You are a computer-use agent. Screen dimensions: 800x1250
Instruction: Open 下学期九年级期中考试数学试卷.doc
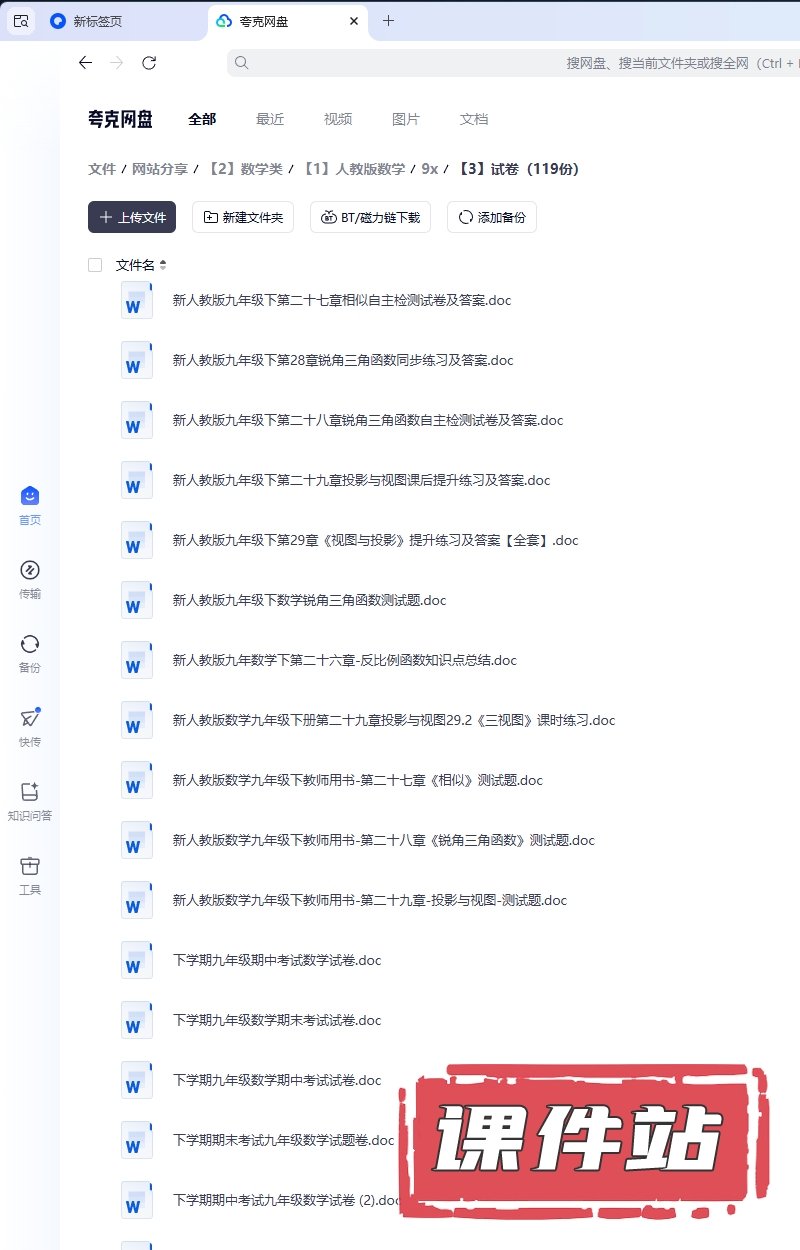pyautogui.click(x=277, y=960)
